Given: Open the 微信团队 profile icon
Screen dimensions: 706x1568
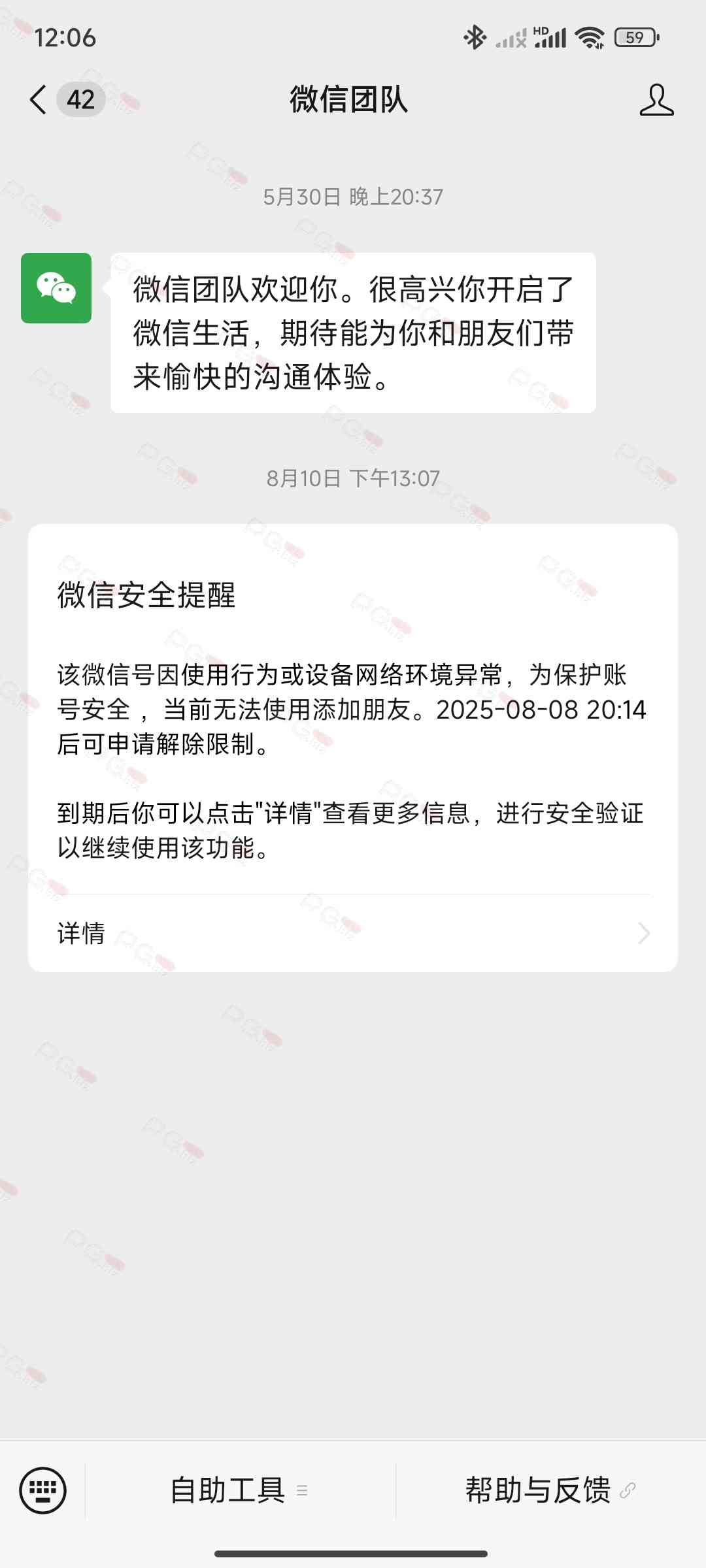Looking at the screenshot, I should click(656, 100).
